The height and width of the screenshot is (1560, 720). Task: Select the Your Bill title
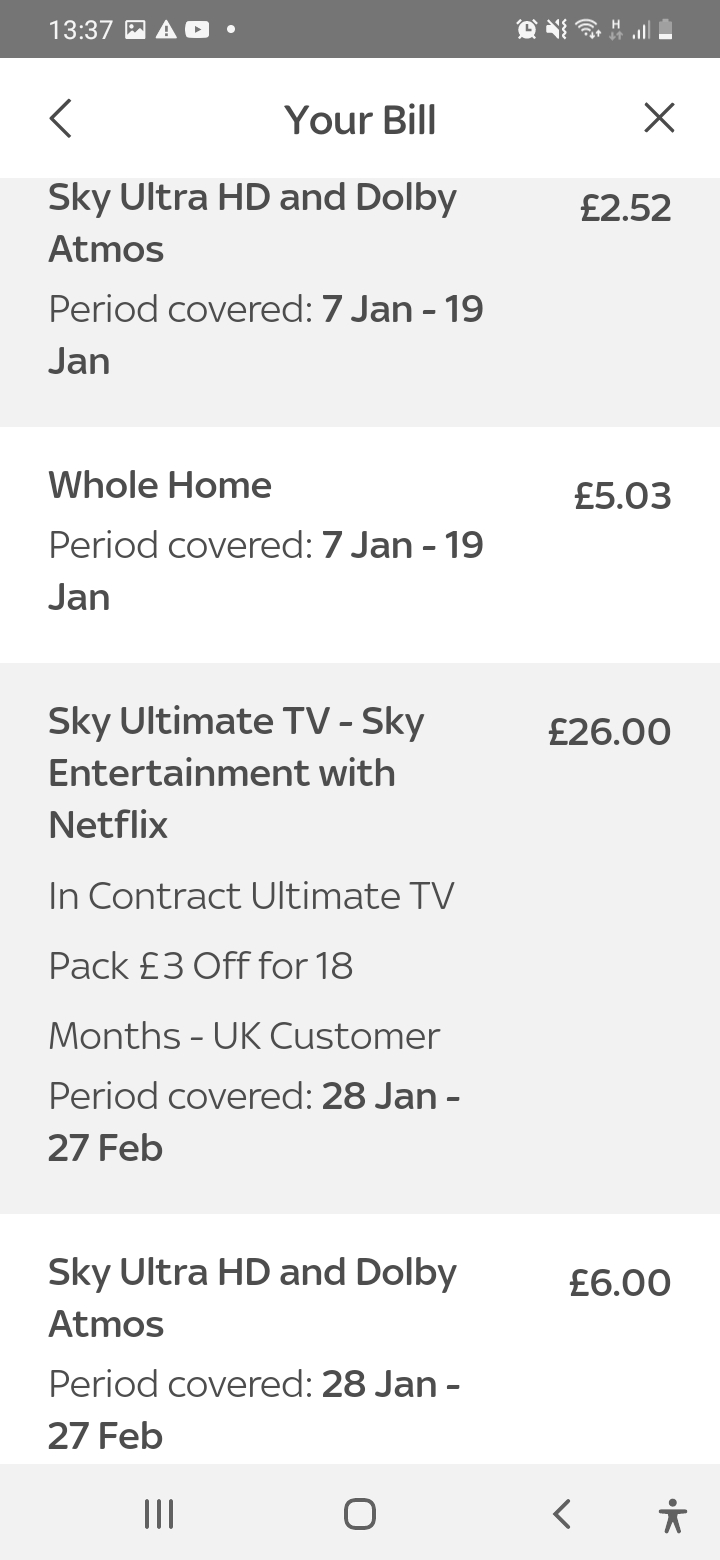pyautogui.click(x=360, y=118)
